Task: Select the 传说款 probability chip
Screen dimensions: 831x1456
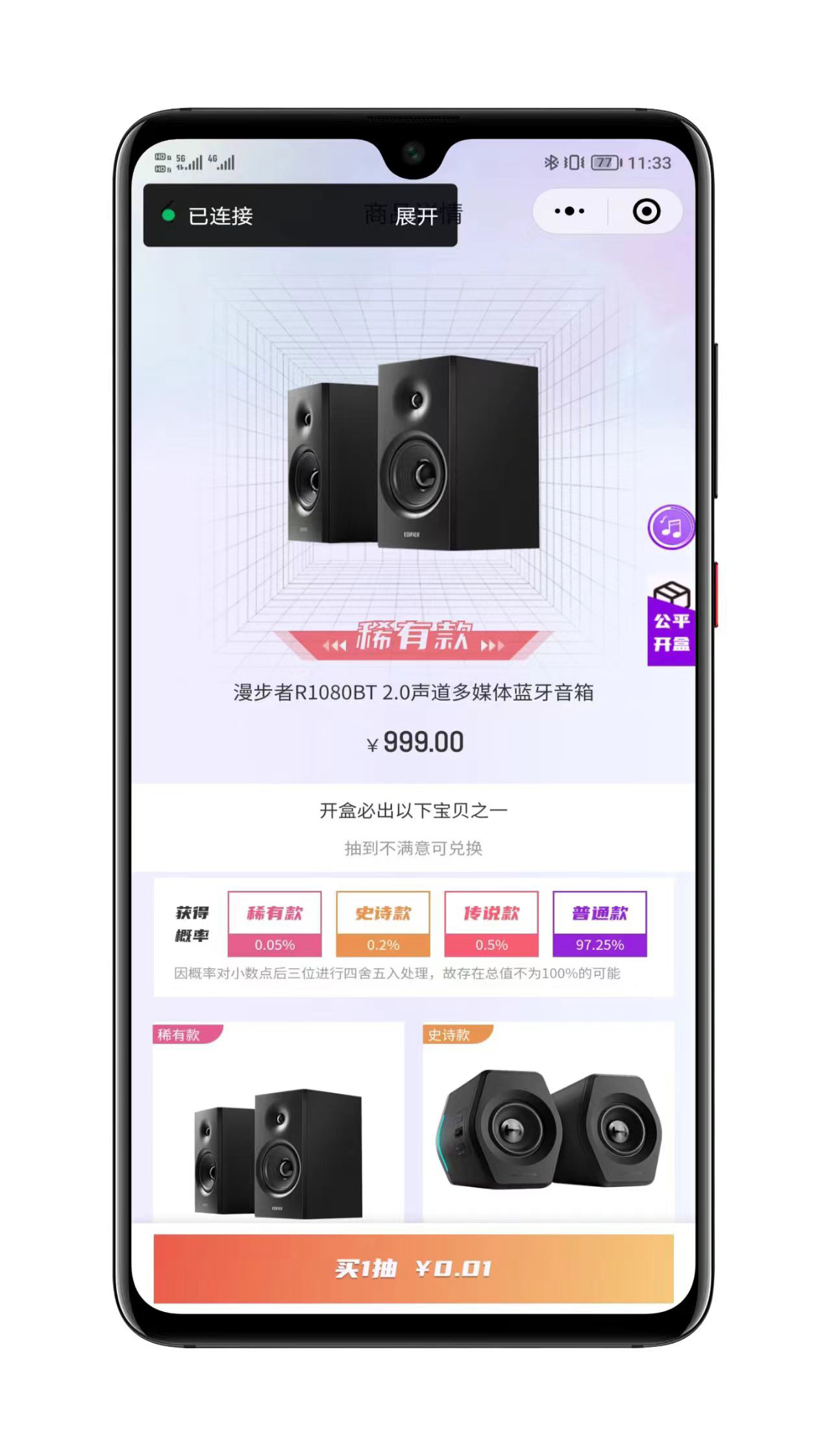Action: click(x=491, y=924)
